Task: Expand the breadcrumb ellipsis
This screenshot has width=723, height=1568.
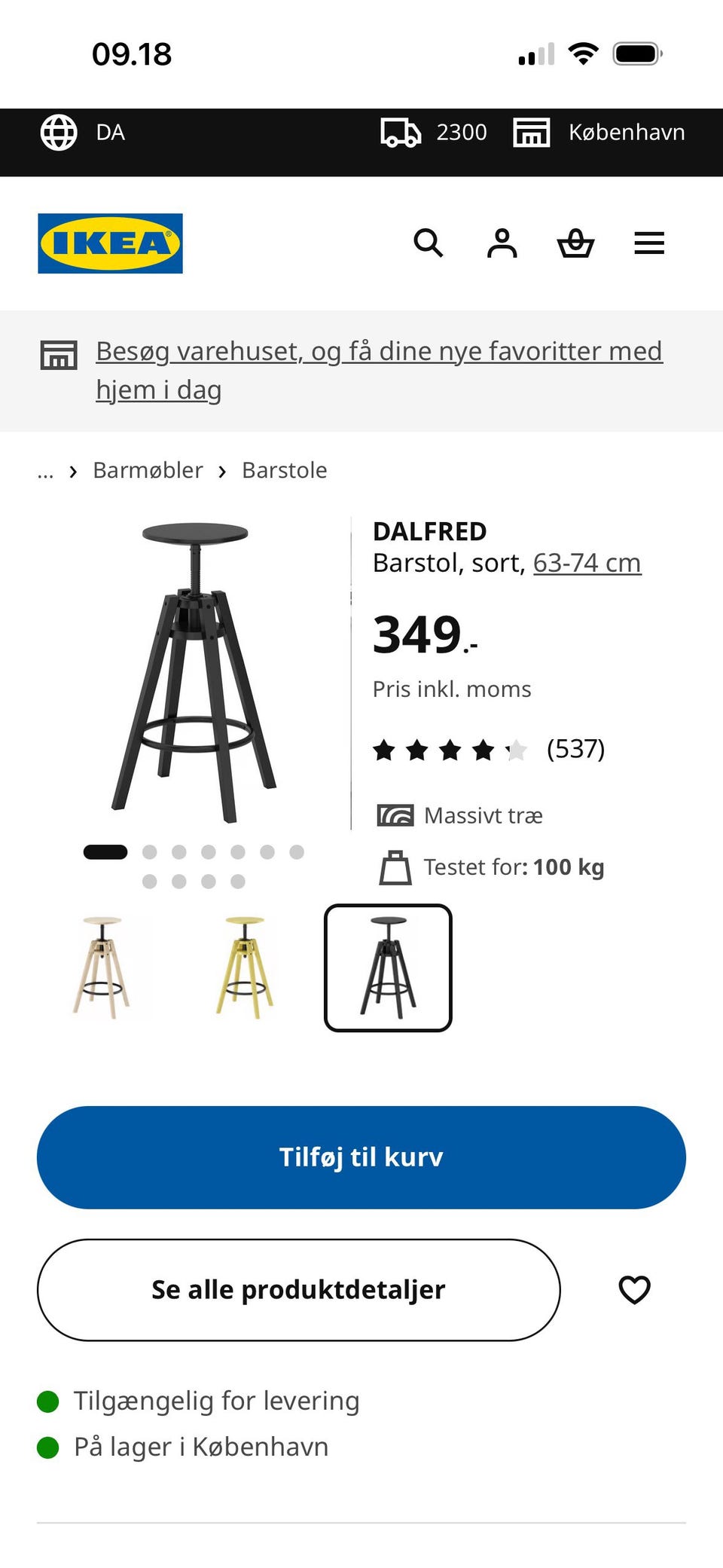Action: tap(45, 472)
